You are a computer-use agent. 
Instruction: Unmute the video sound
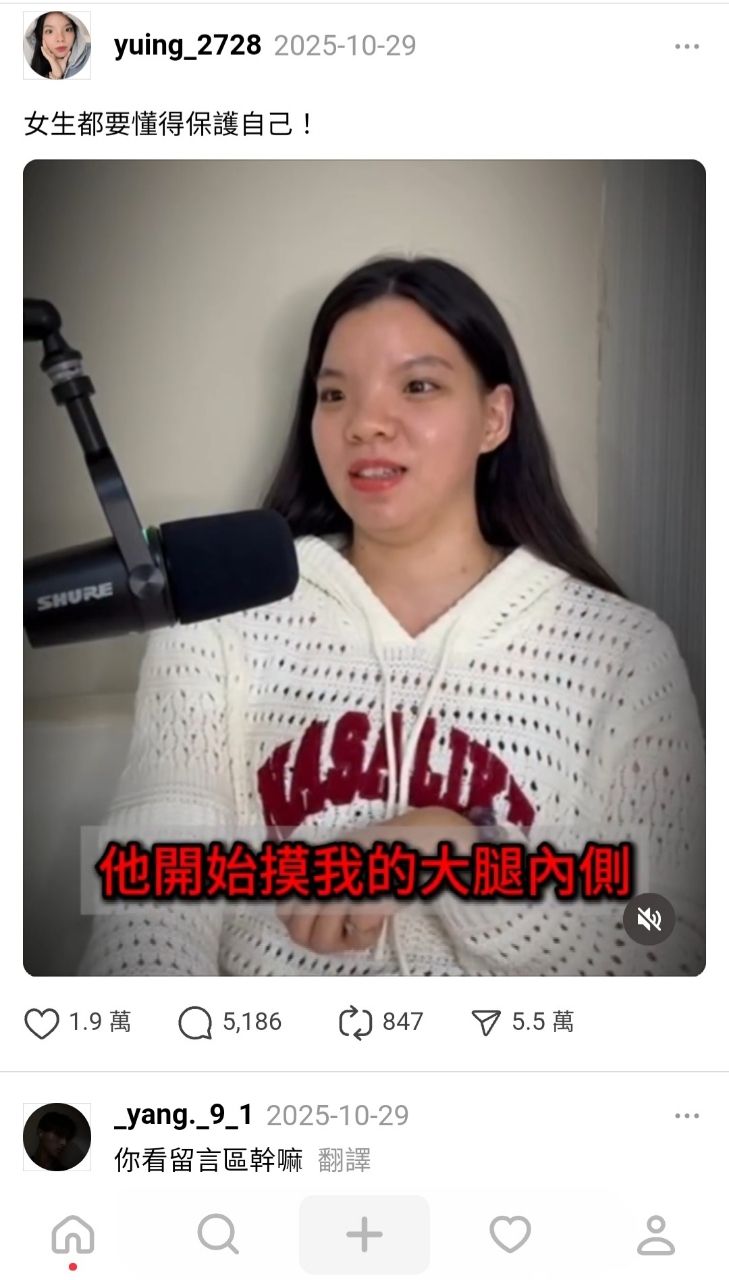pyautogui.click(x=650, y=919)
